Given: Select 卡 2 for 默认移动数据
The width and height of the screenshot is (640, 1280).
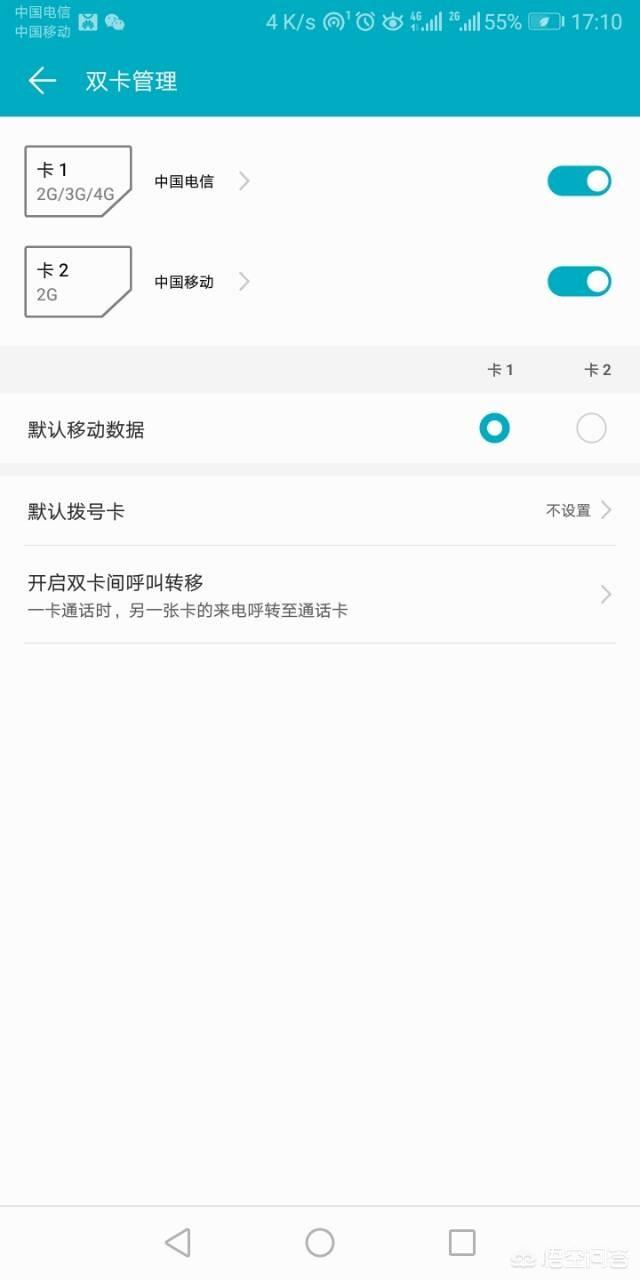Looking at the screenshot, I should tap(591, 429).
